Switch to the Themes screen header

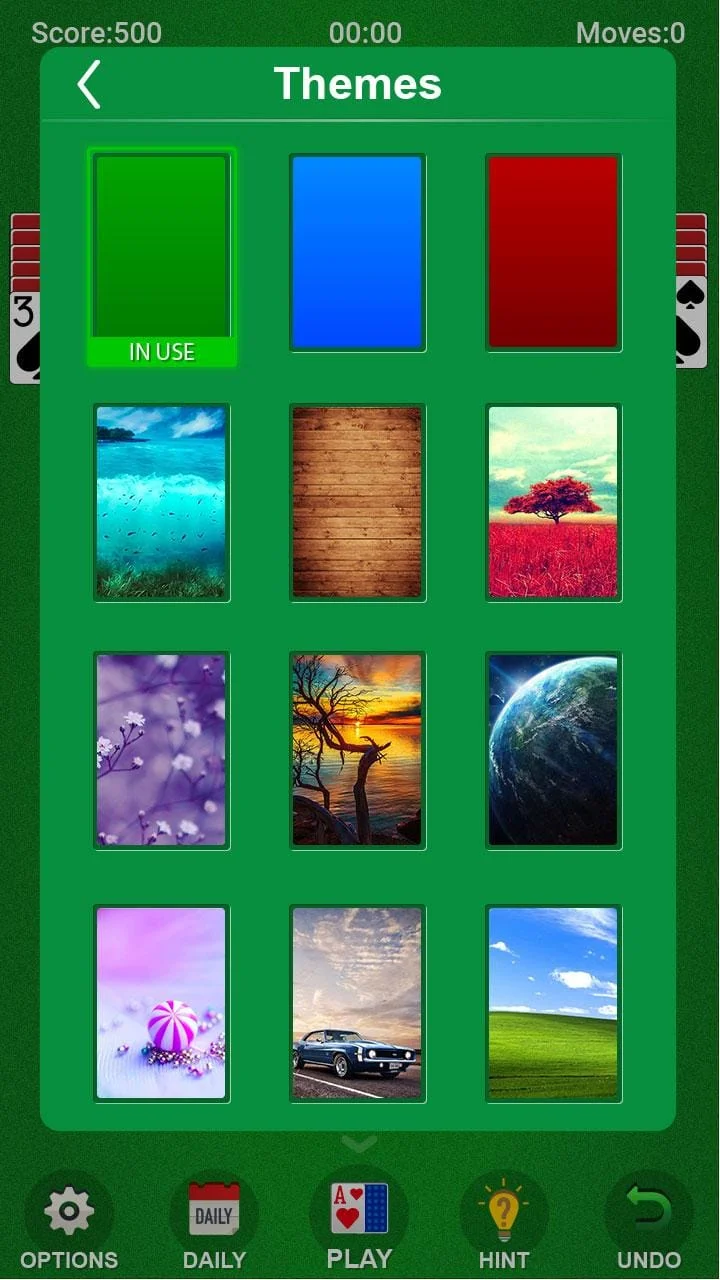[357, 84]
